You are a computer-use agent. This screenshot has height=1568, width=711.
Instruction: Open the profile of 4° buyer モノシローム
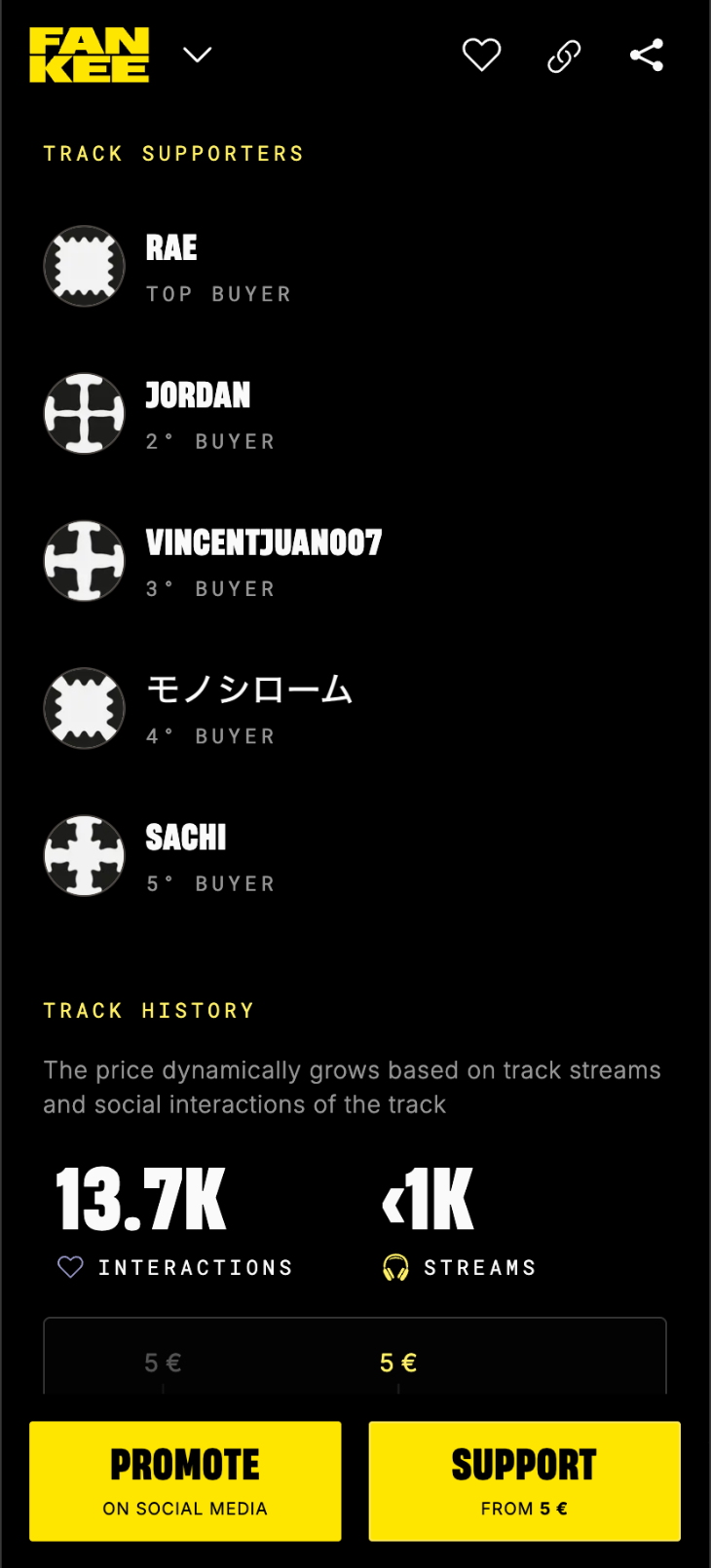click(x=248, y=690)
